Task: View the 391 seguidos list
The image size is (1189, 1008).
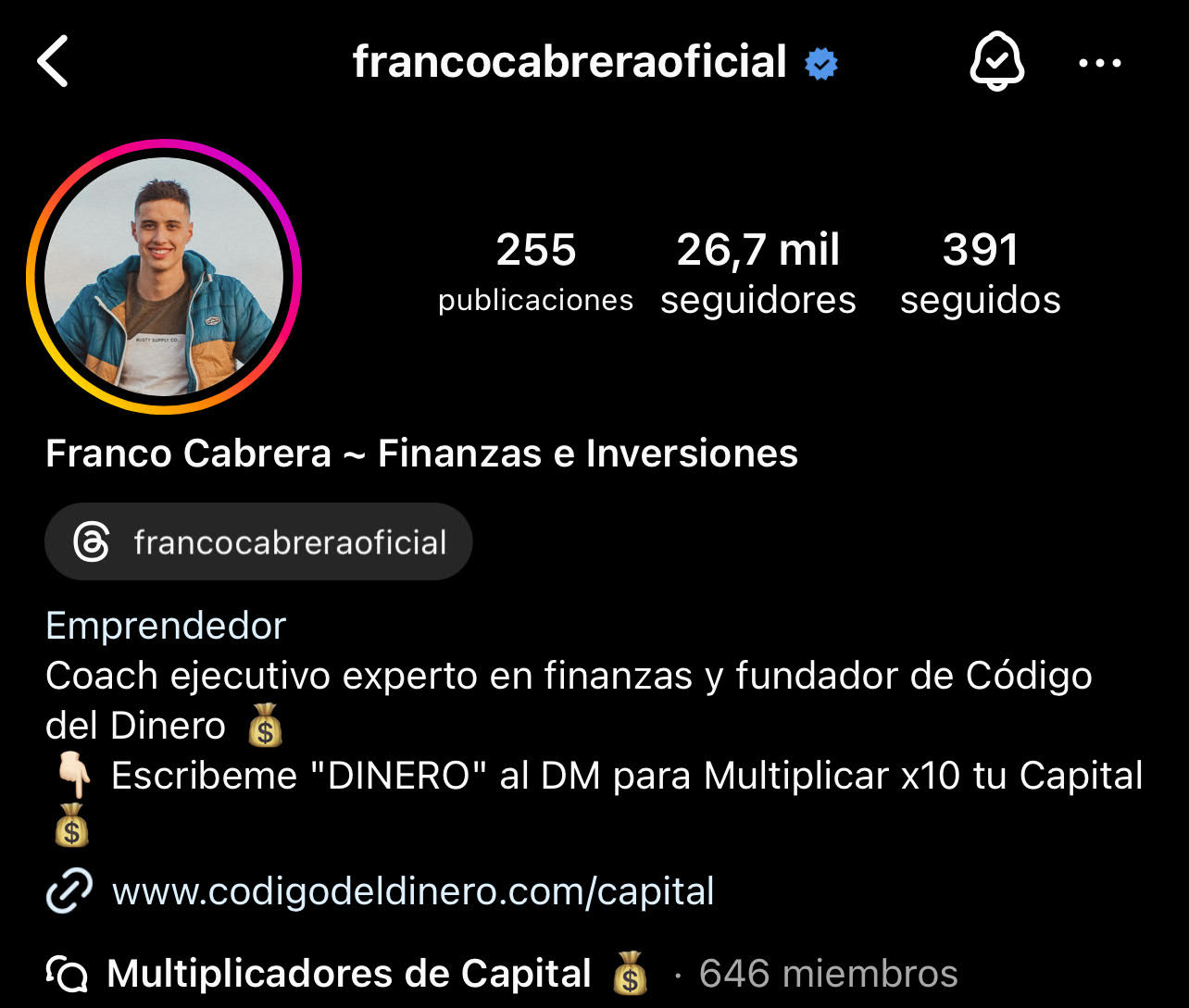Action: [980, 272]
